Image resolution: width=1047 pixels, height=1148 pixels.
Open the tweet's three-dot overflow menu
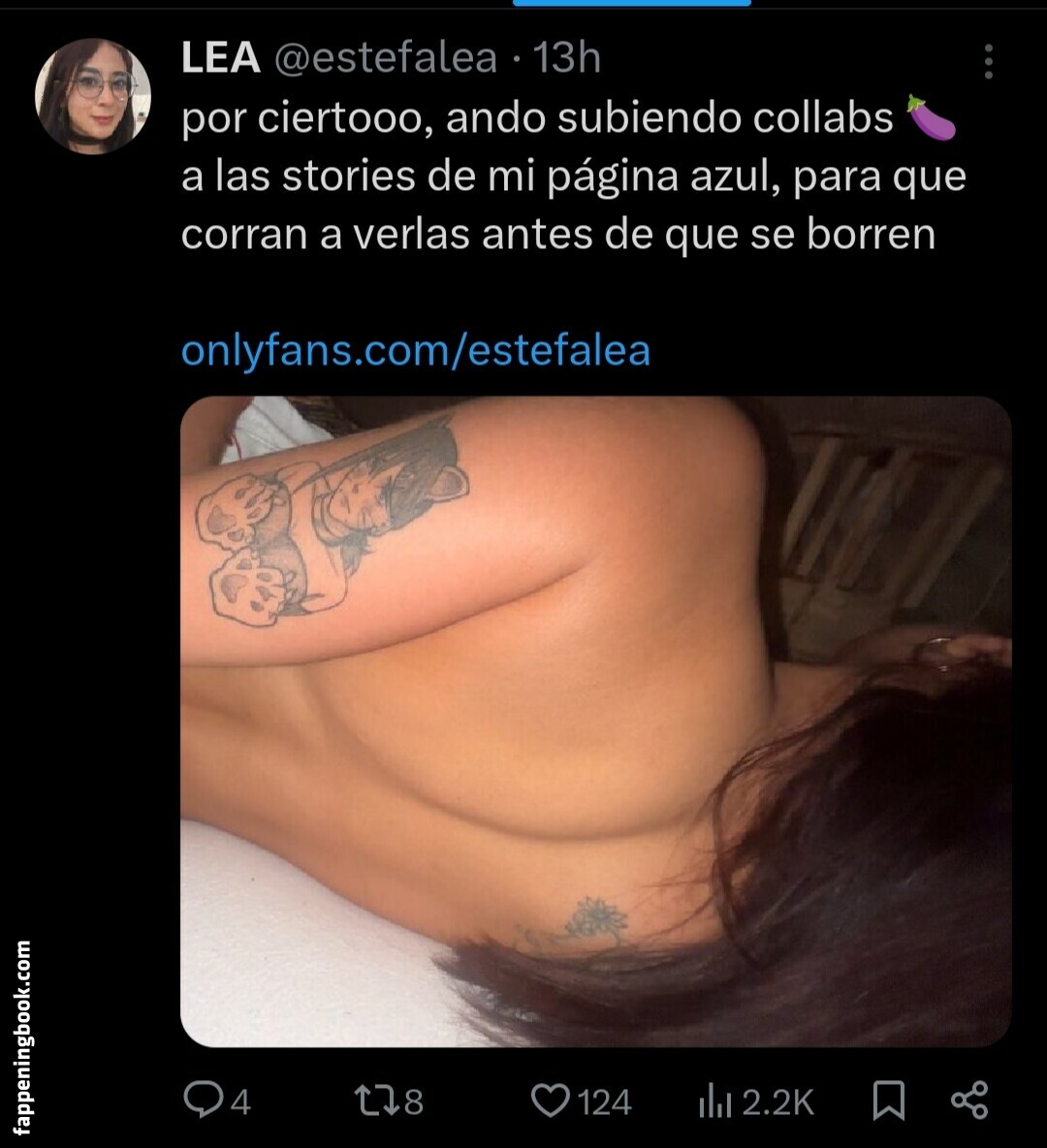pos(988,61)
